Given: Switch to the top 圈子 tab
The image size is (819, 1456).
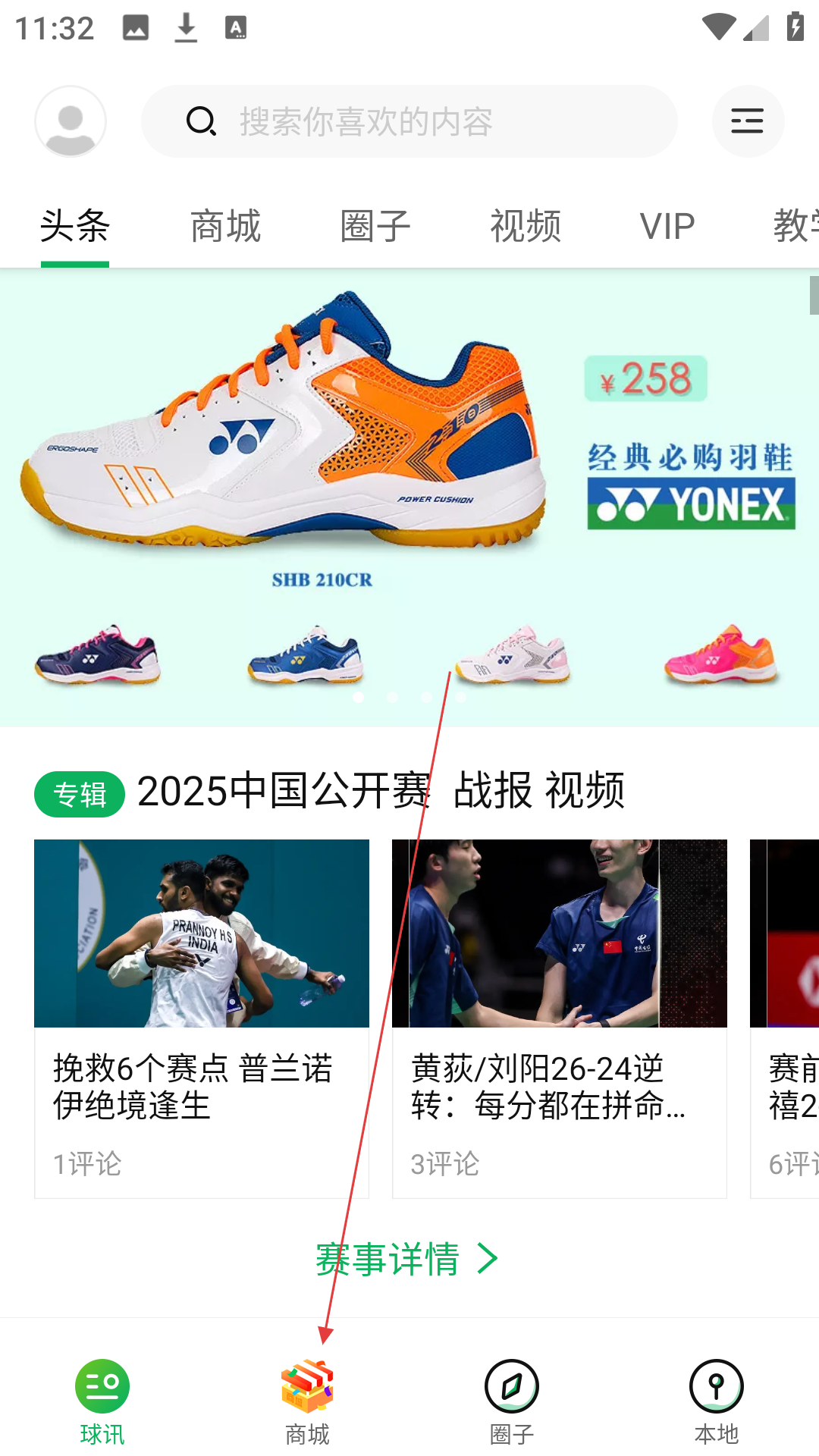Looking at the screenshot, I should coord(375,226).
